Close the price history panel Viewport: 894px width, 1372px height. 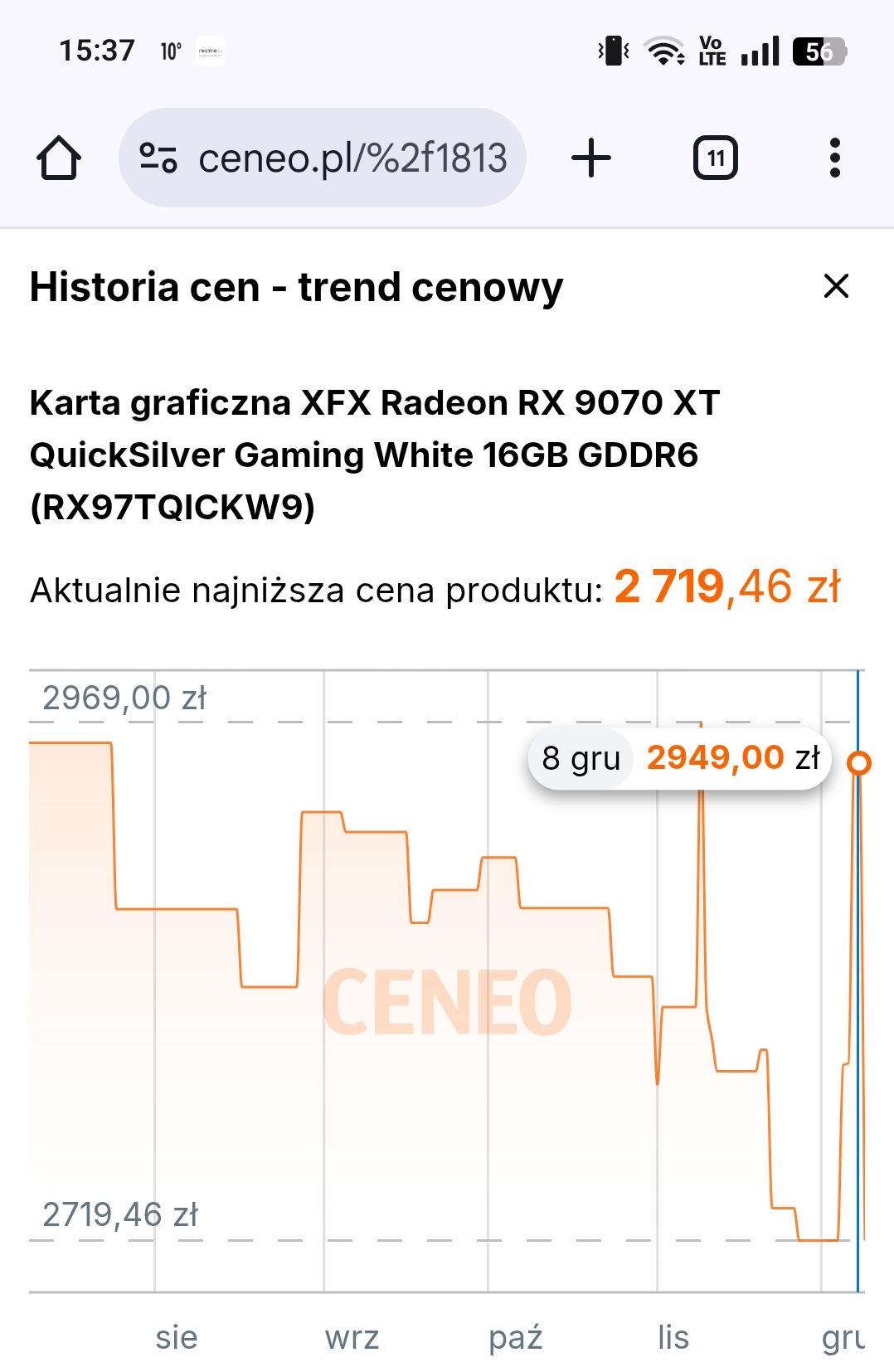coord(836,286)
